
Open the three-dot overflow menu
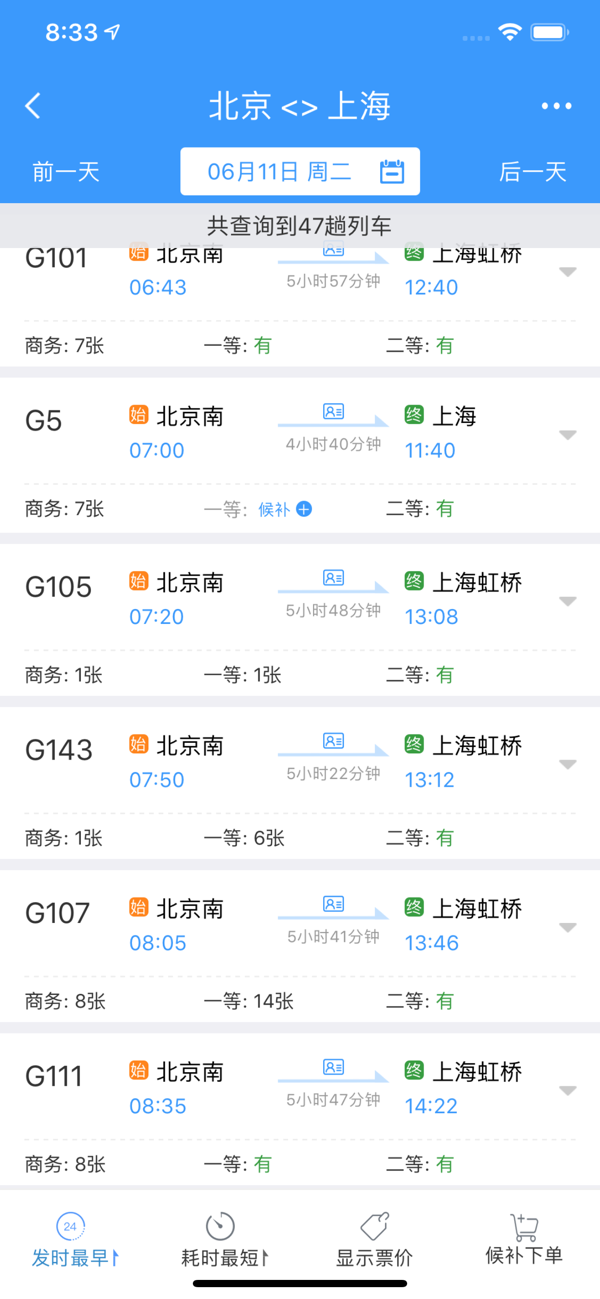coord(556,106)
